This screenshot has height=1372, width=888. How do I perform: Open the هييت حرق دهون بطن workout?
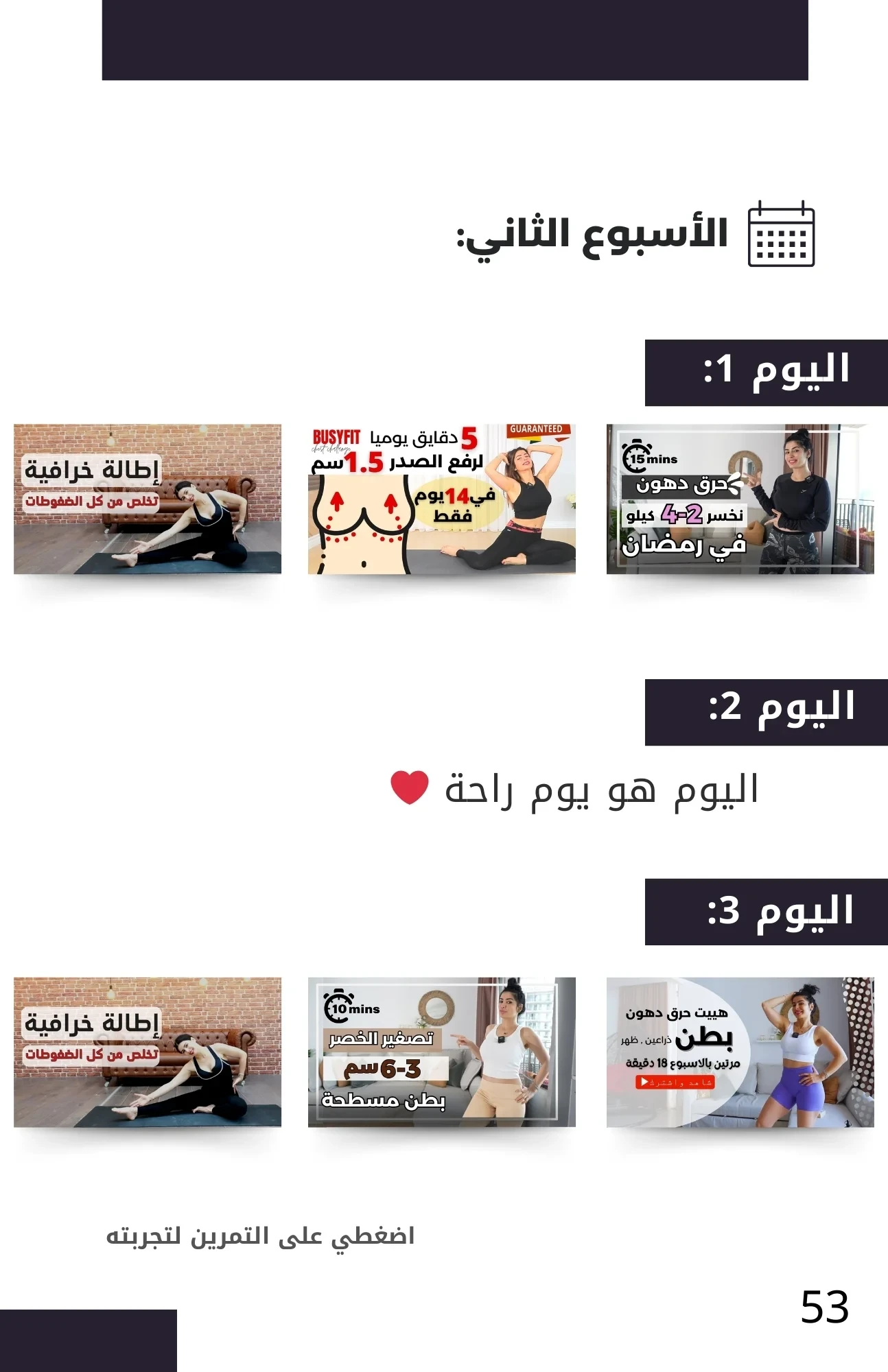(740, 1052)
